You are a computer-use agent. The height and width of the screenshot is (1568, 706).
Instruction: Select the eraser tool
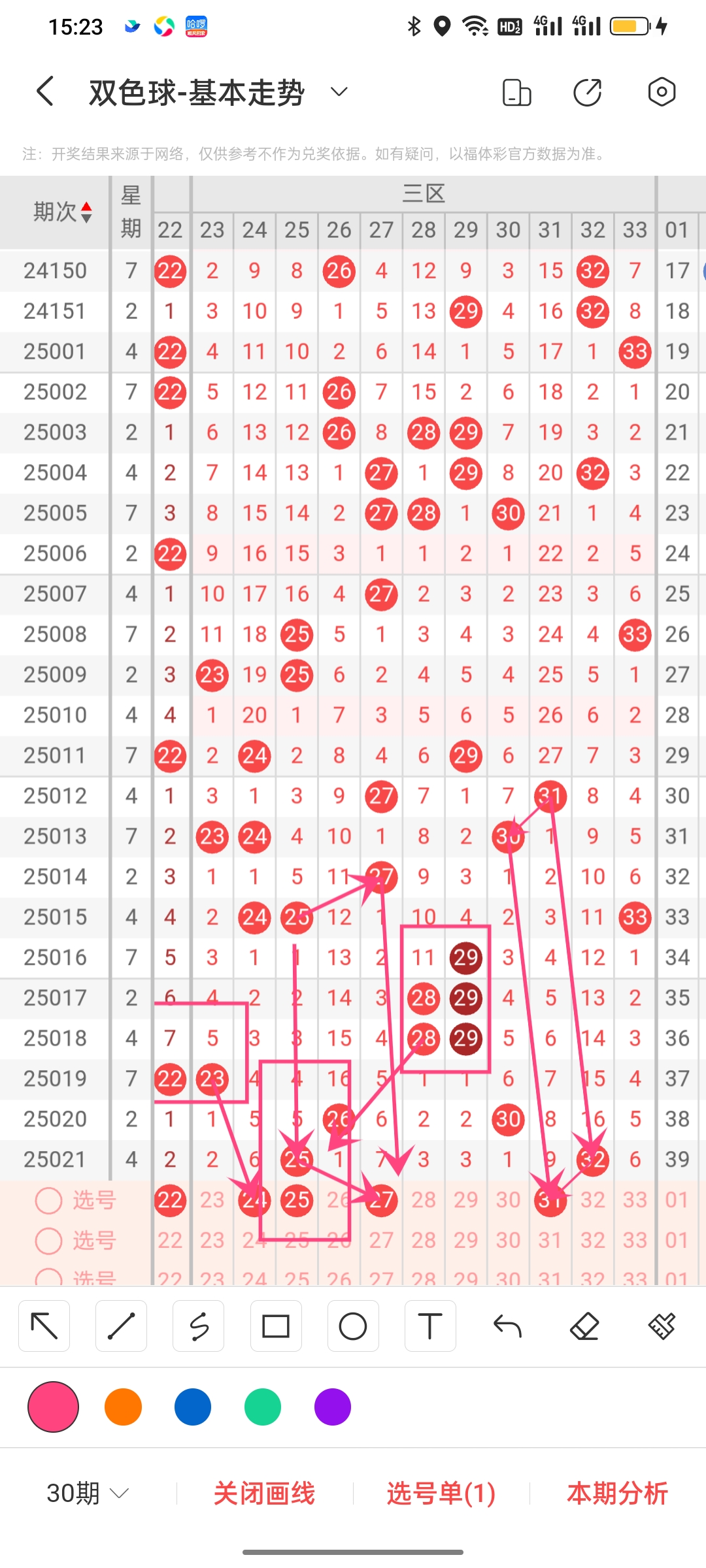coord(584,1326)
